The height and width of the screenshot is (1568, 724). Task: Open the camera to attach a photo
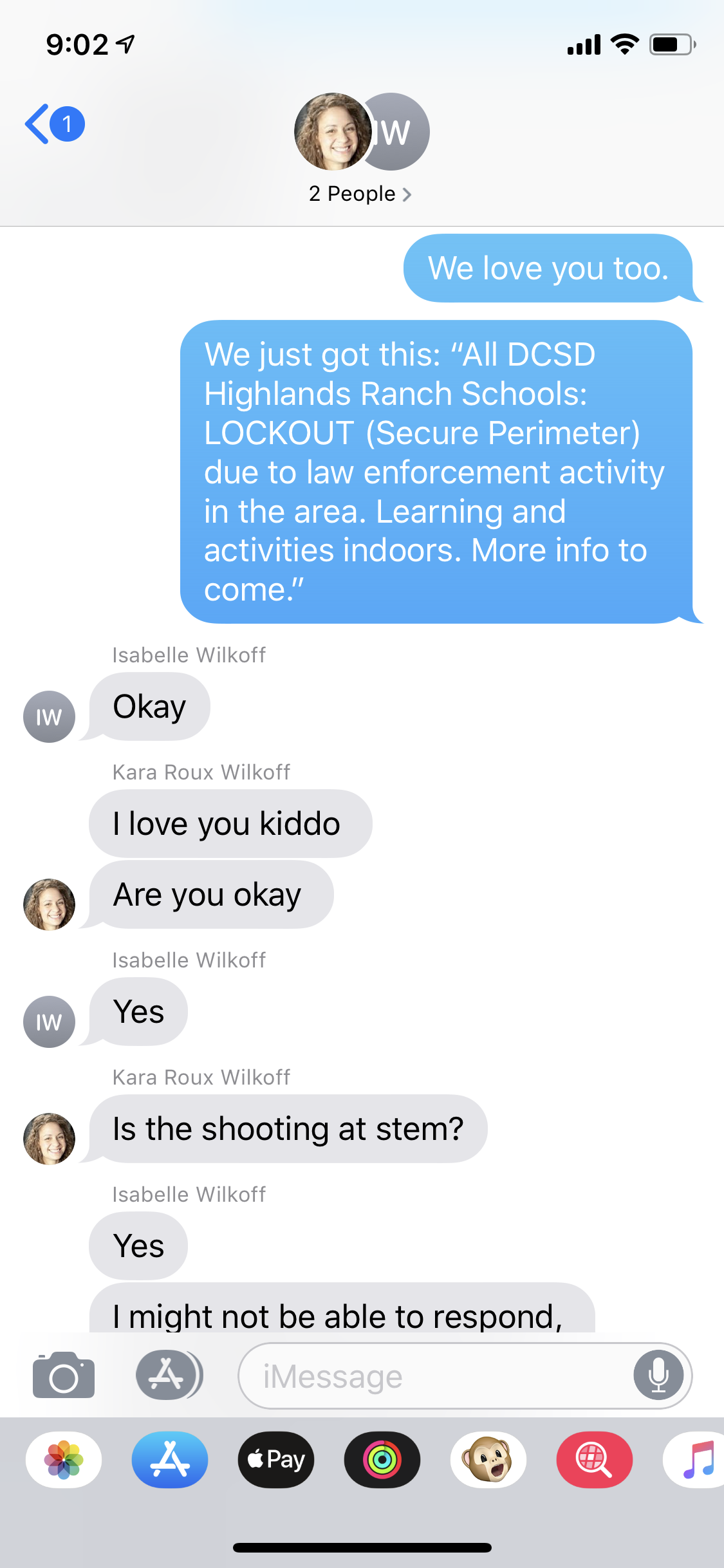pos(64,1375)
